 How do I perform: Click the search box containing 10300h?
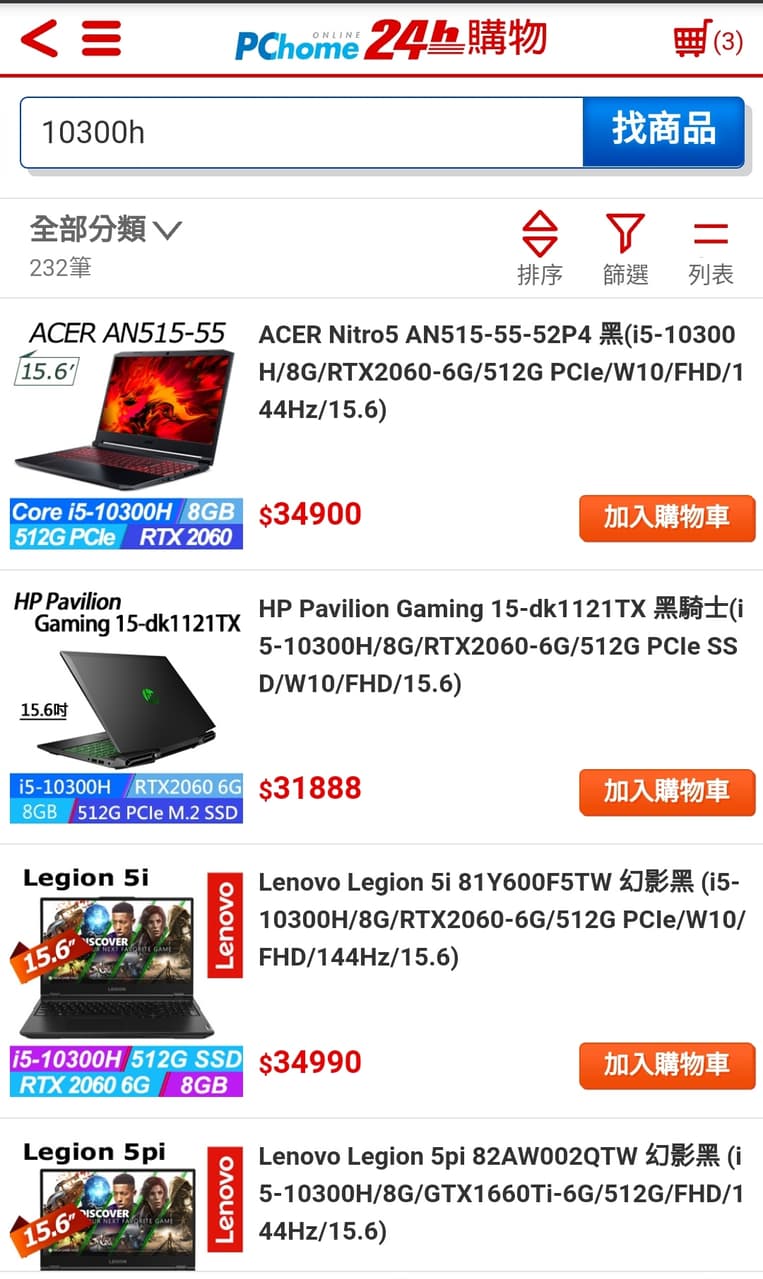click(x=300, y=131)
